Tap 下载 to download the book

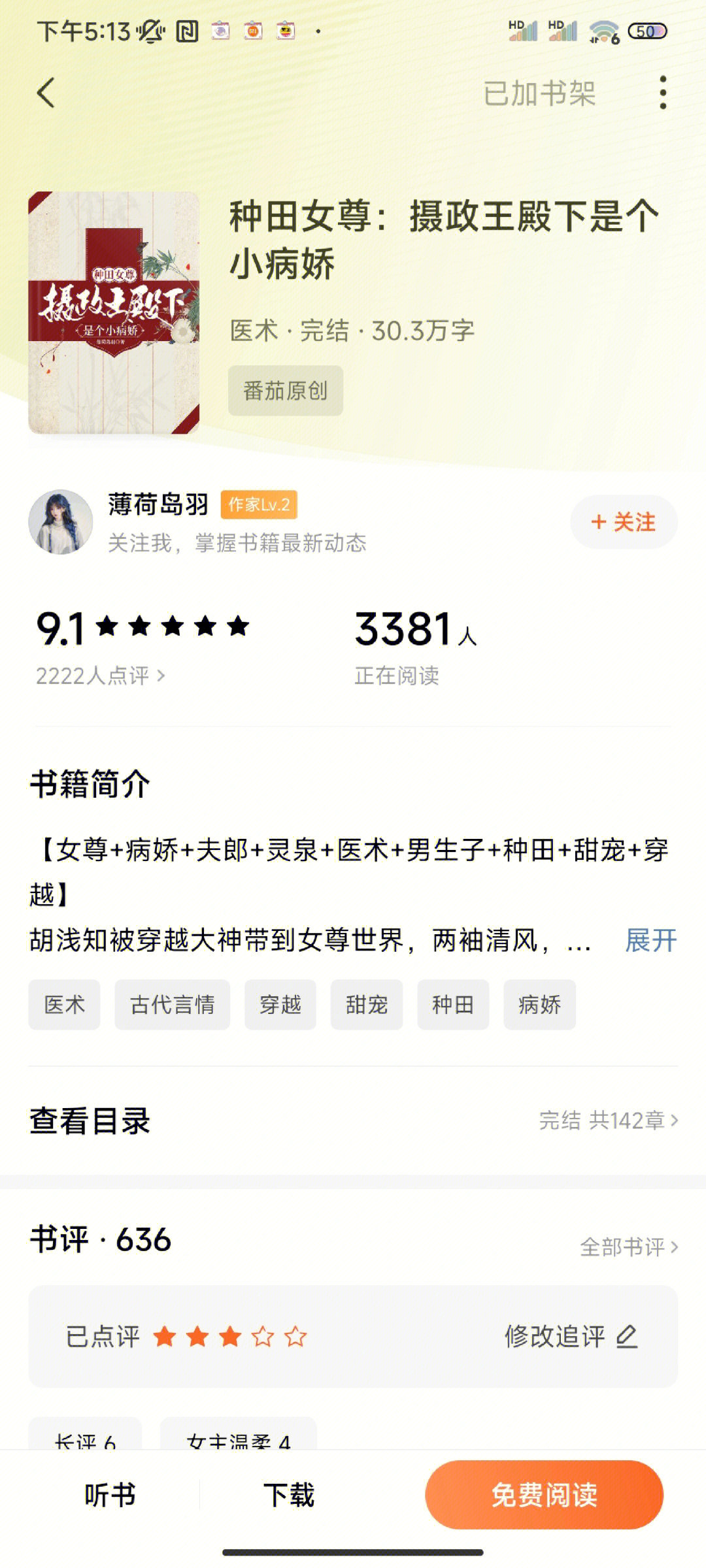click(x=288, y=1495)
